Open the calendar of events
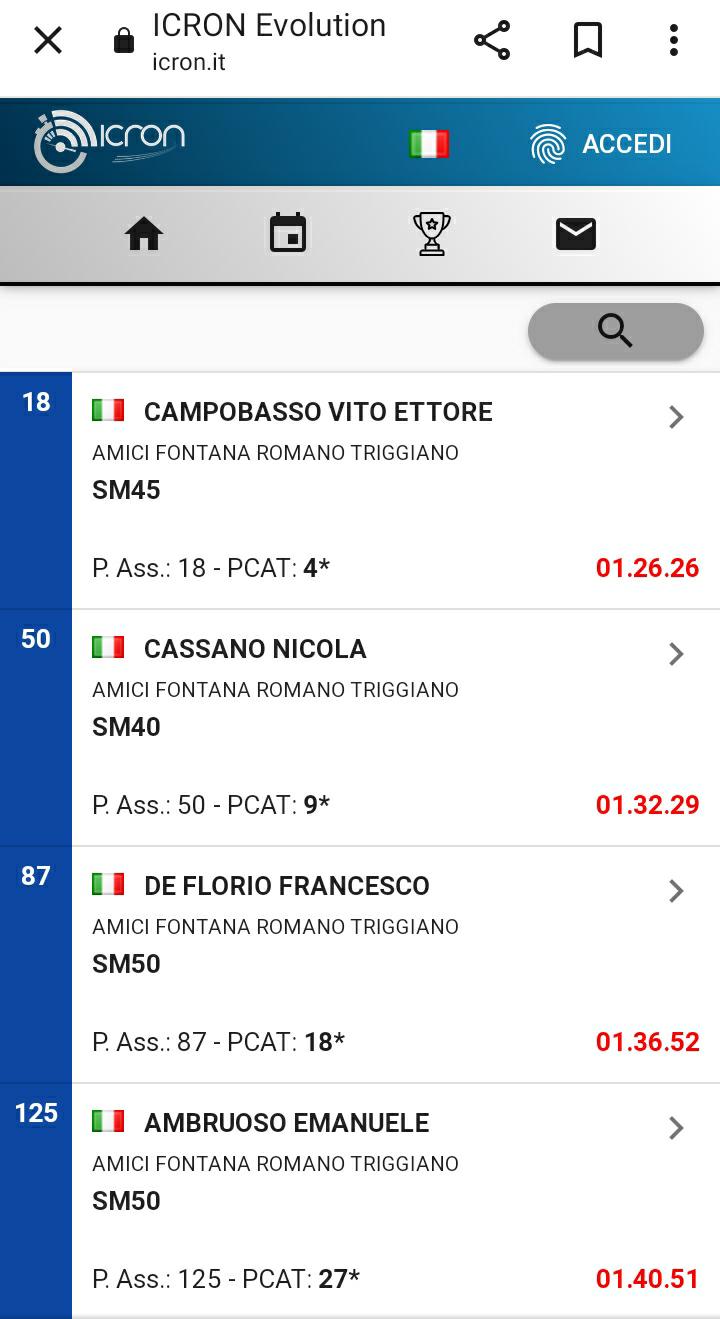Image resolution: width=720 pixels, height=1319 pixels. [x=288, y=234]
